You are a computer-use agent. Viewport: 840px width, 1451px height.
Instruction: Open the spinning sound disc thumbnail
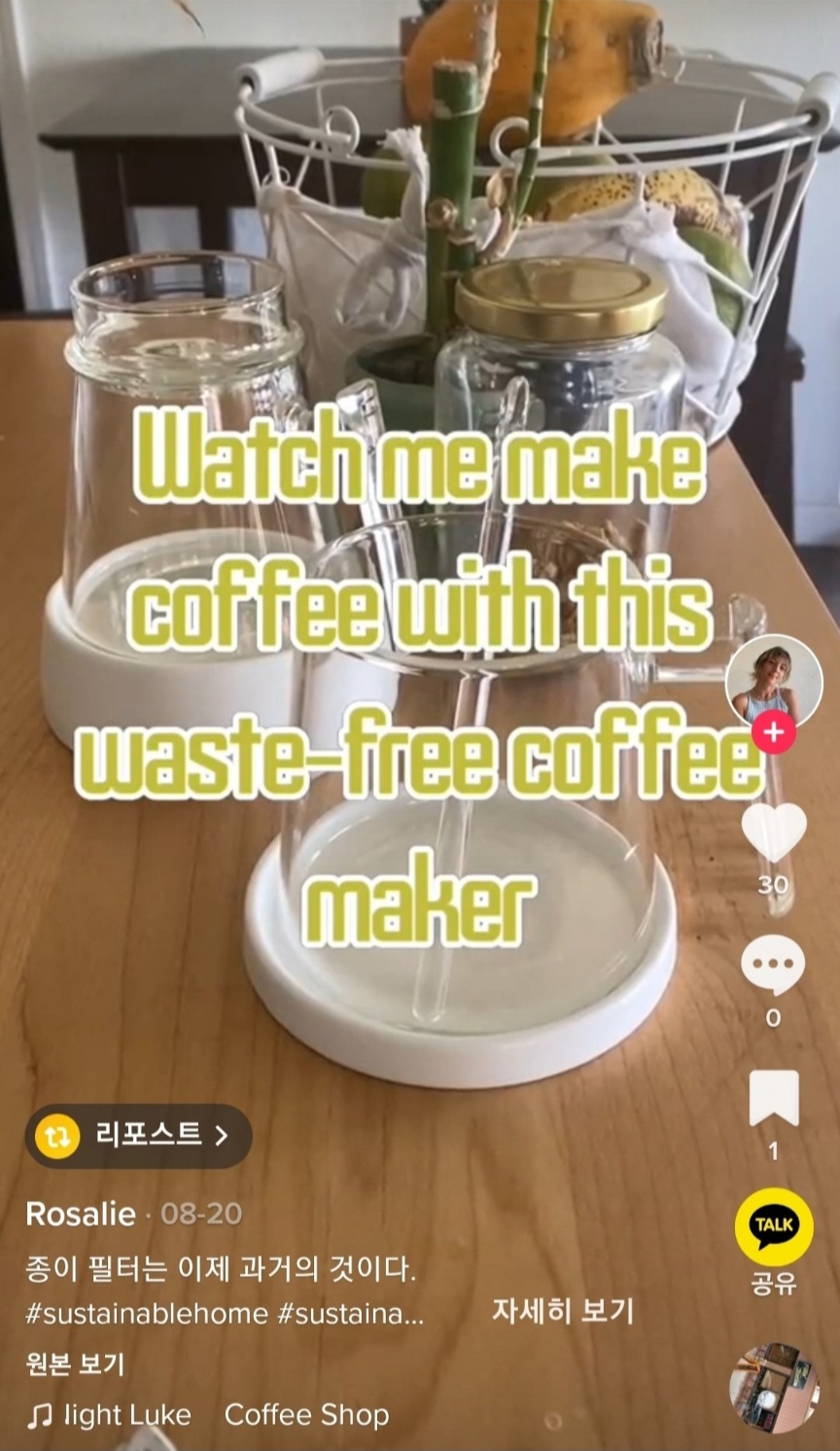774,1388
